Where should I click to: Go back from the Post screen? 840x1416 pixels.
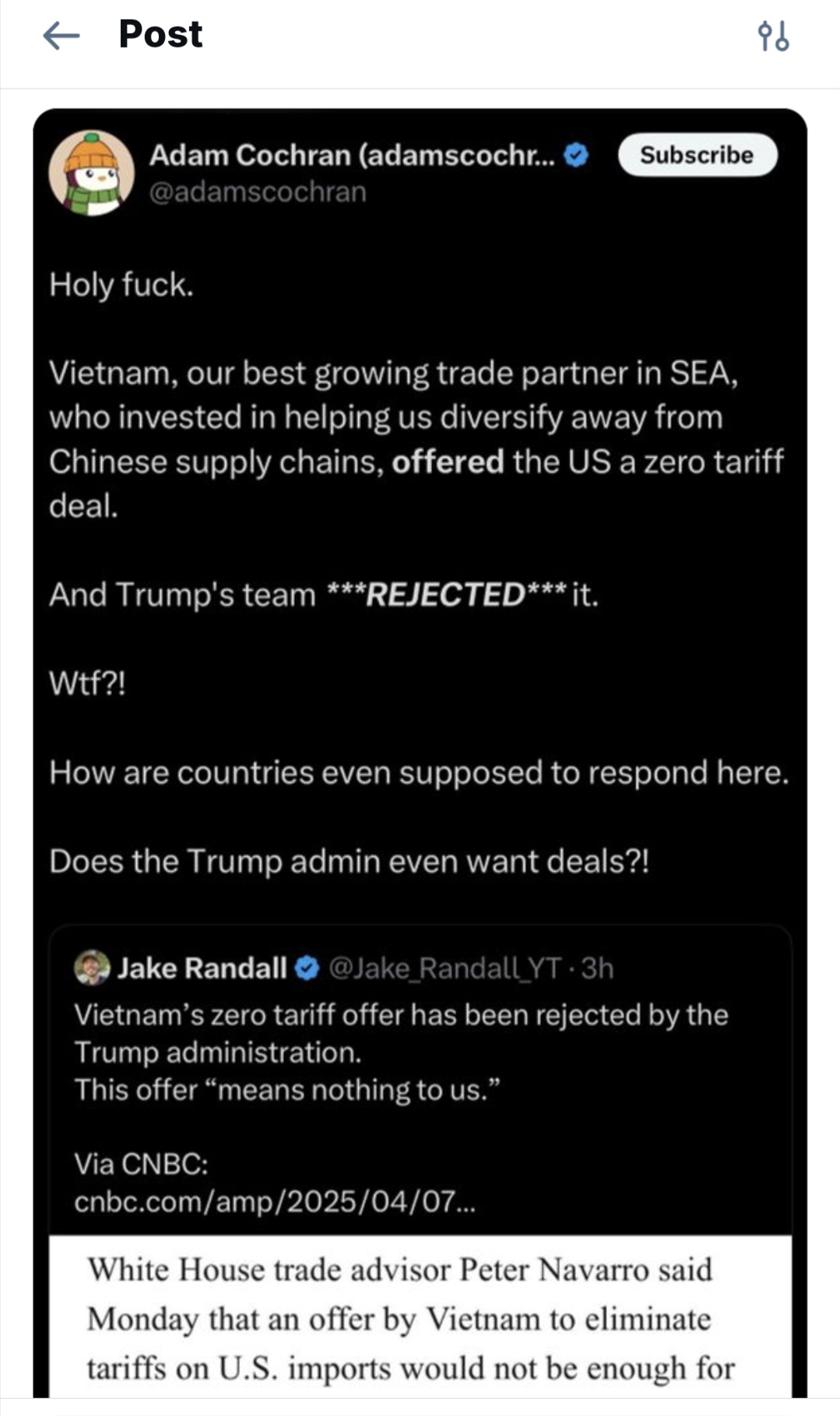[x=61, y=36]
